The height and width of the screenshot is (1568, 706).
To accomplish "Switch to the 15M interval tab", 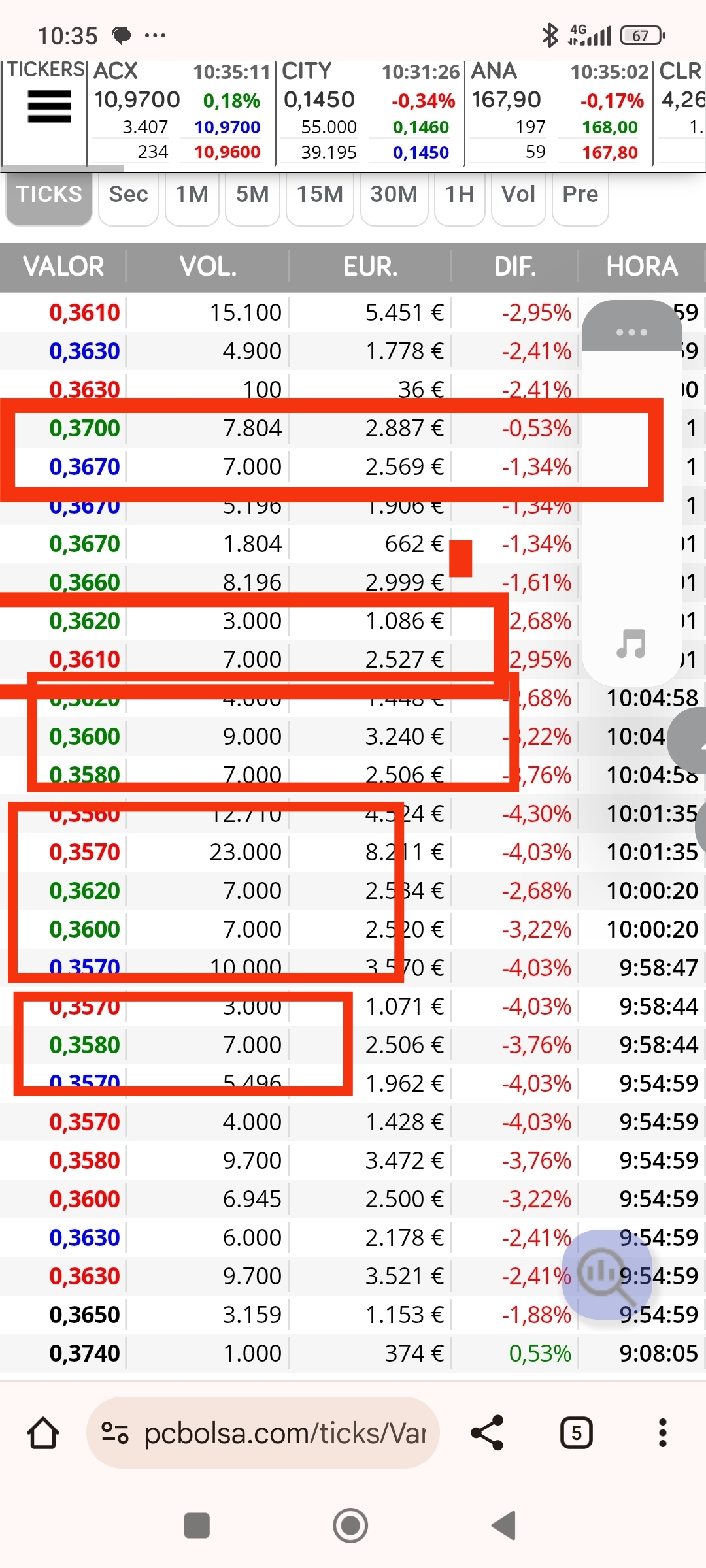I will click(320, 195).
